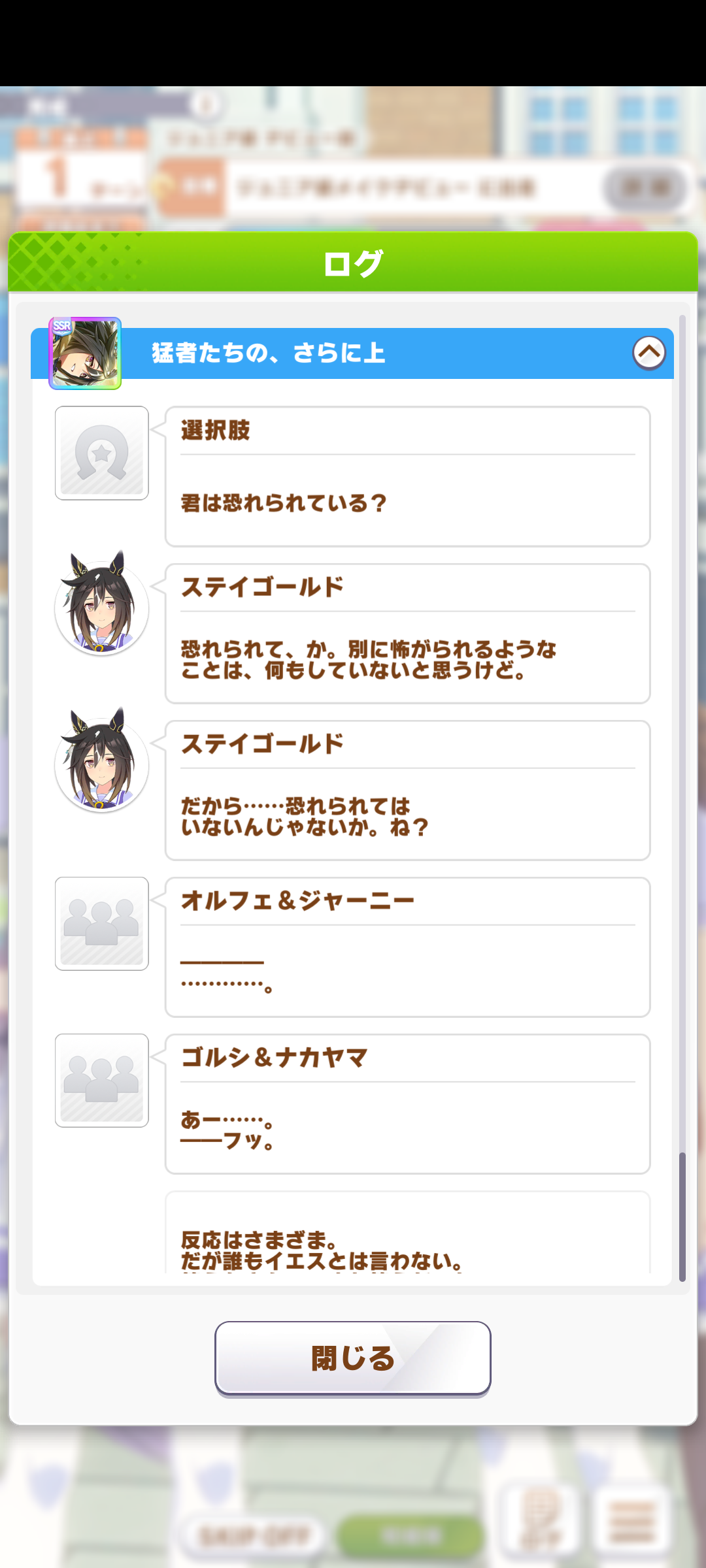This screenshot has width=706, height=1568.
Task: Collapse the 猛者たちの、さらに上 log section
Action: coord(649,353)
